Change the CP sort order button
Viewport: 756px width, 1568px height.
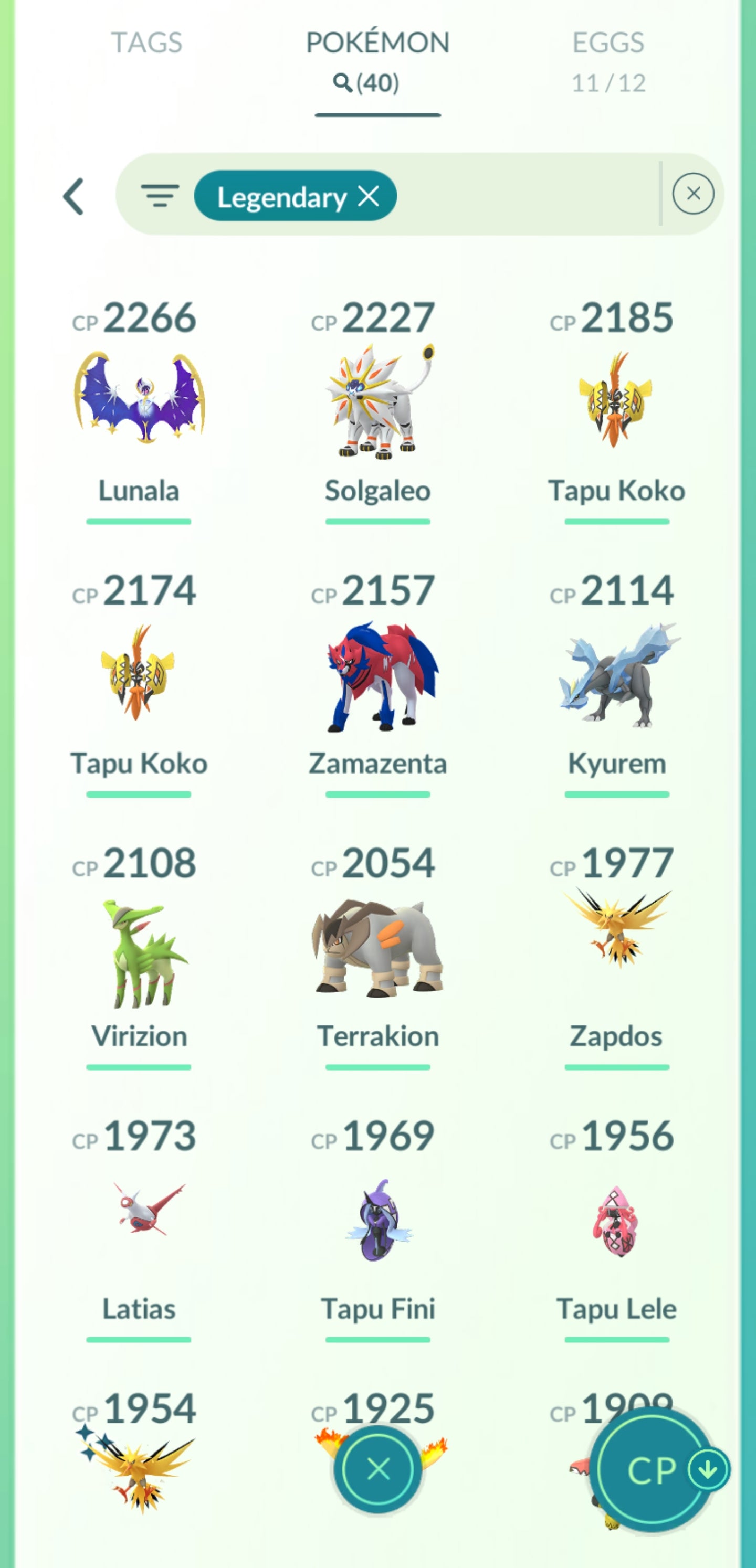(653, 1470)
